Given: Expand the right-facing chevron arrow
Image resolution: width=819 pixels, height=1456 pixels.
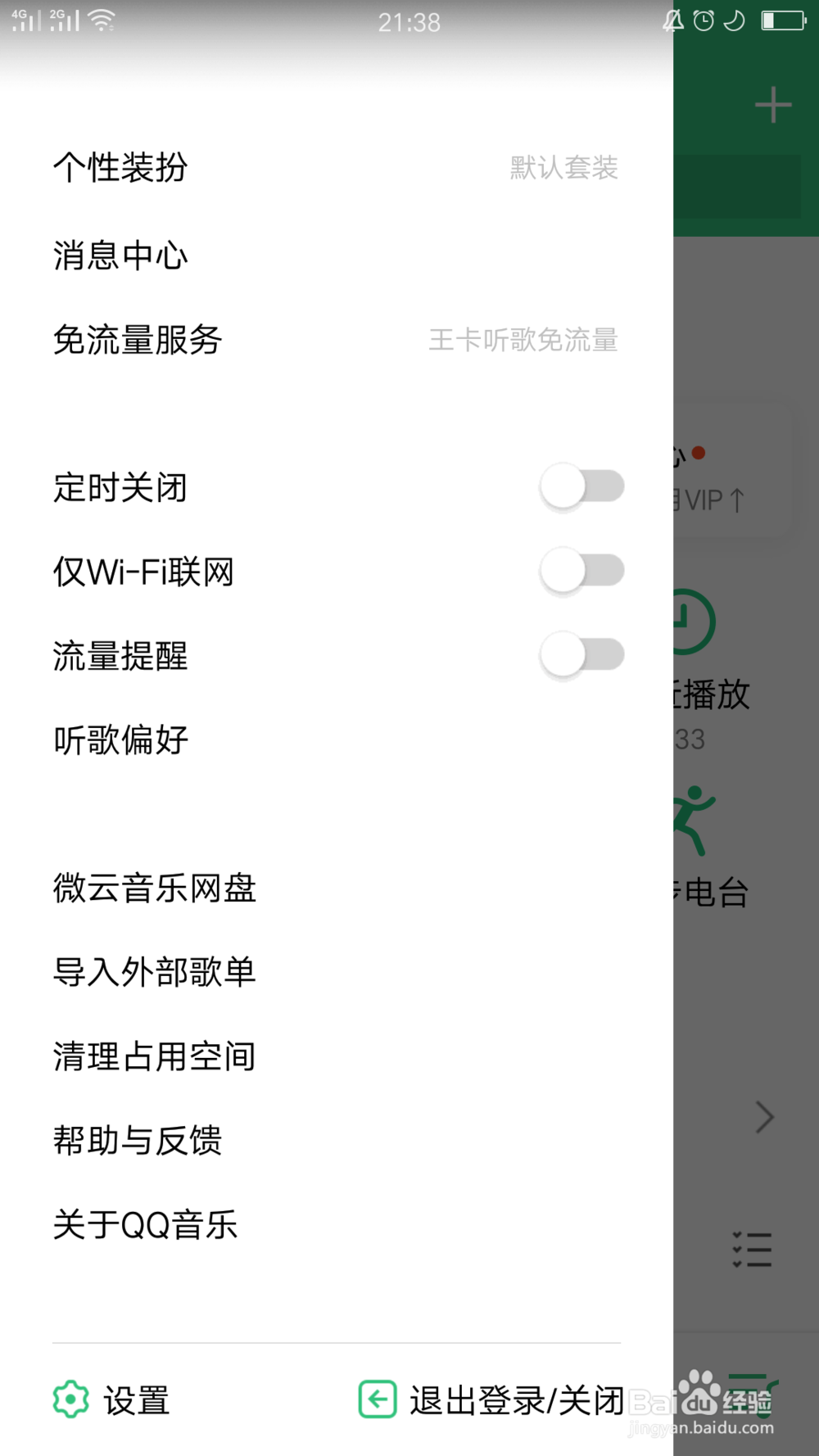Looking at the screenshot, I should tap(763, 1116).
